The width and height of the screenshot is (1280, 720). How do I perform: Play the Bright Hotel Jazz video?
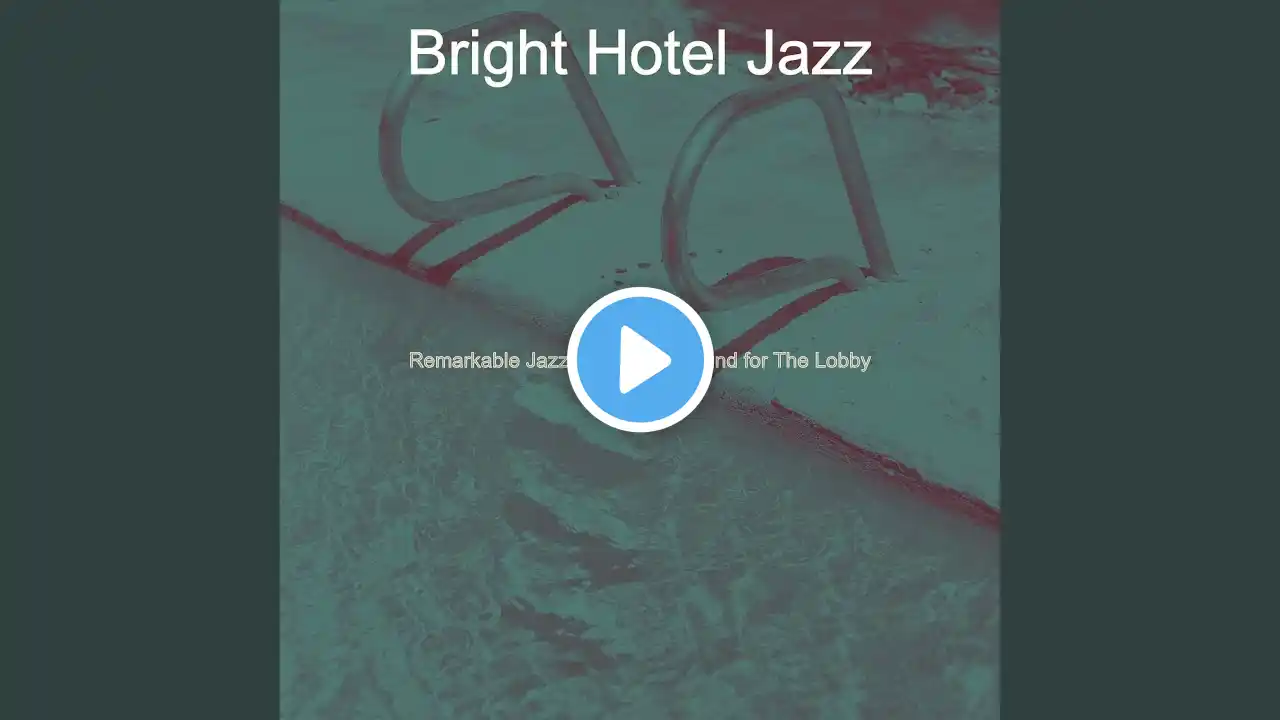(x=640, y=360)
